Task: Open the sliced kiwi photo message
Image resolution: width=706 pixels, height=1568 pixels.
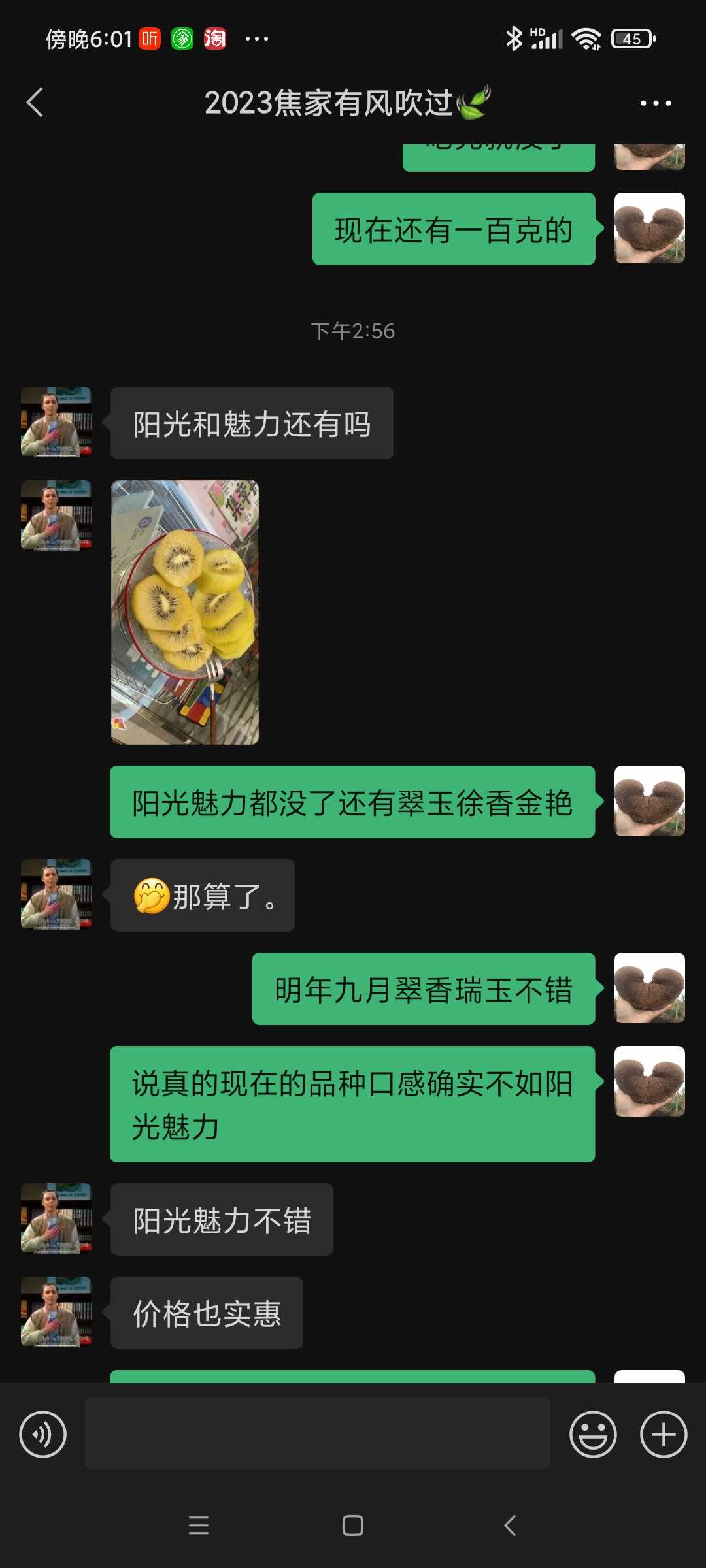Action: click(185, 612)
